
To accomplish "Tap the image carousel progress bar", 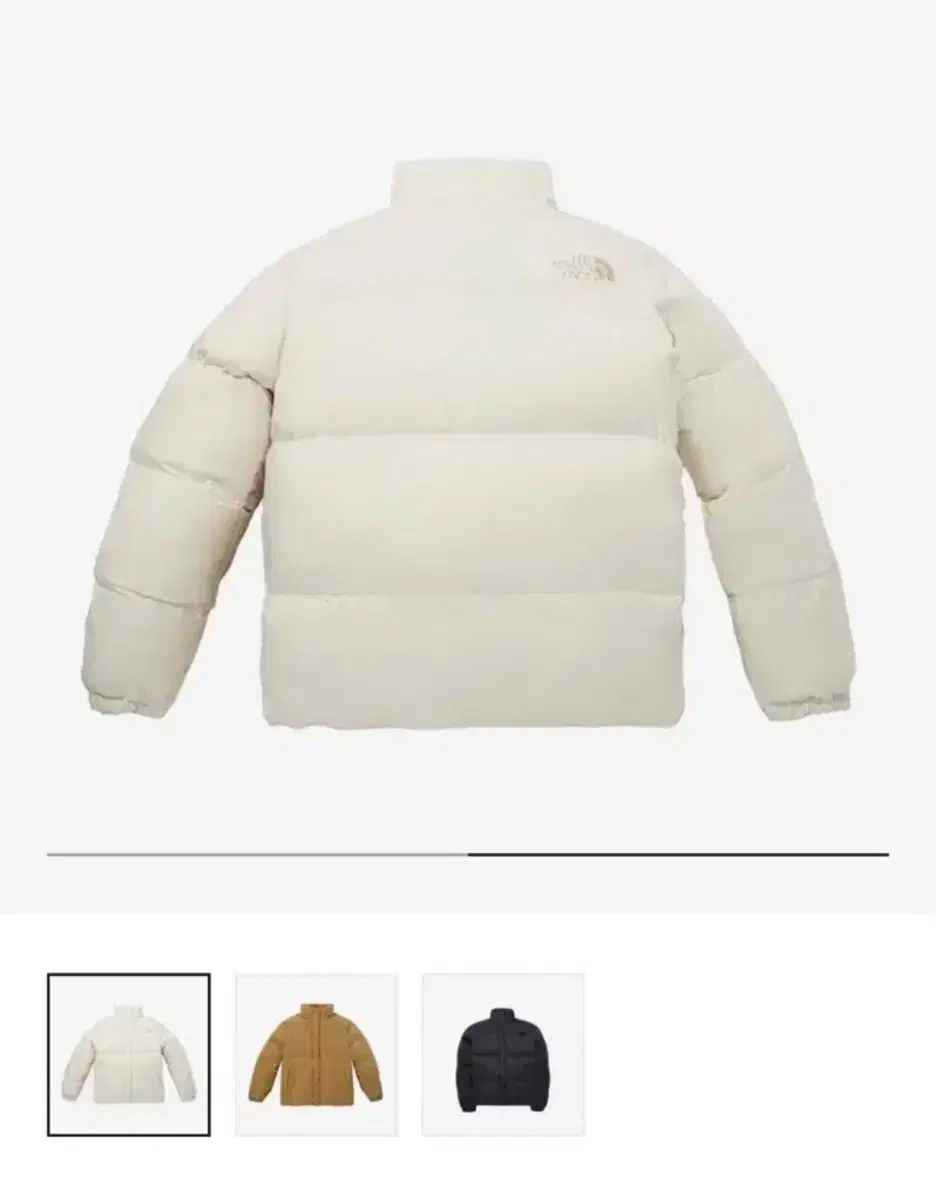I will [468, 855].
